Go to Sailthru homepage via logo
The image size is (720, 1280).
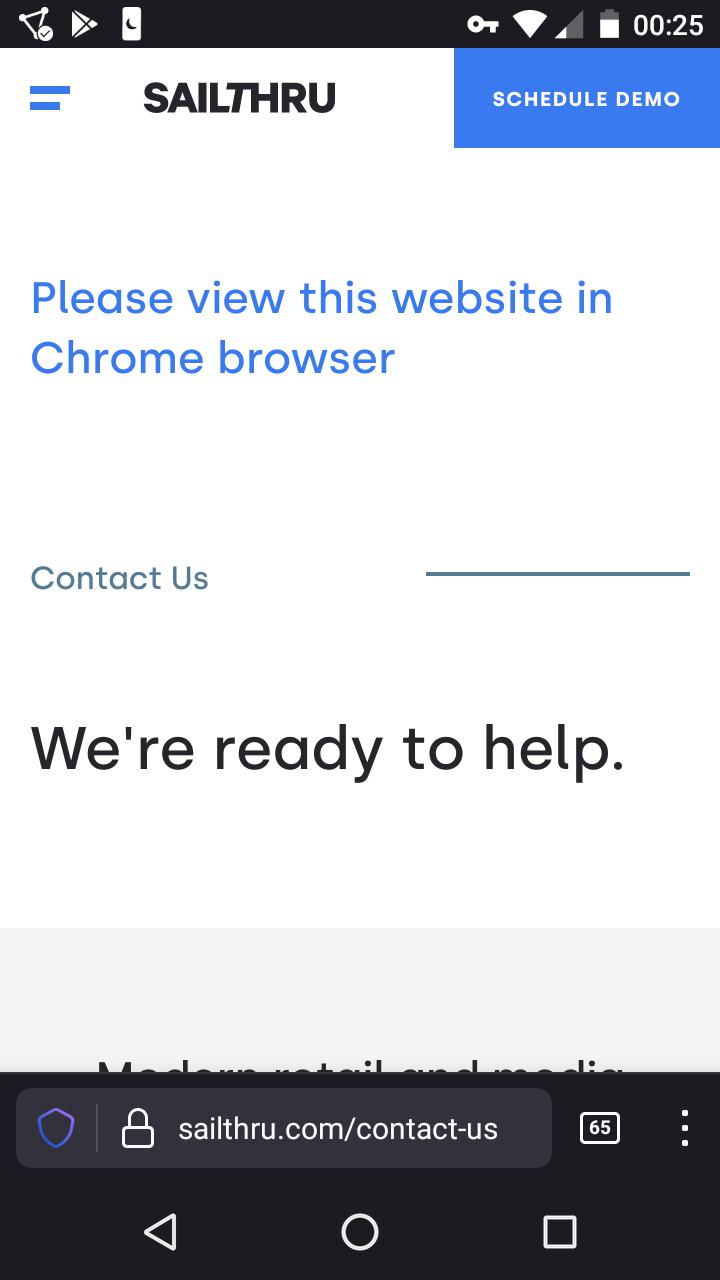(x=239, y=98)
